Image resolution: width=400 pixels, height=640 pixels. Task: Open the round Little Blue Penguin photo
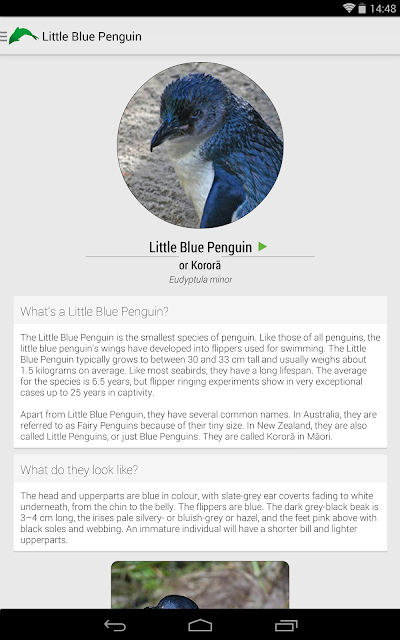click(x=200, y=145)
